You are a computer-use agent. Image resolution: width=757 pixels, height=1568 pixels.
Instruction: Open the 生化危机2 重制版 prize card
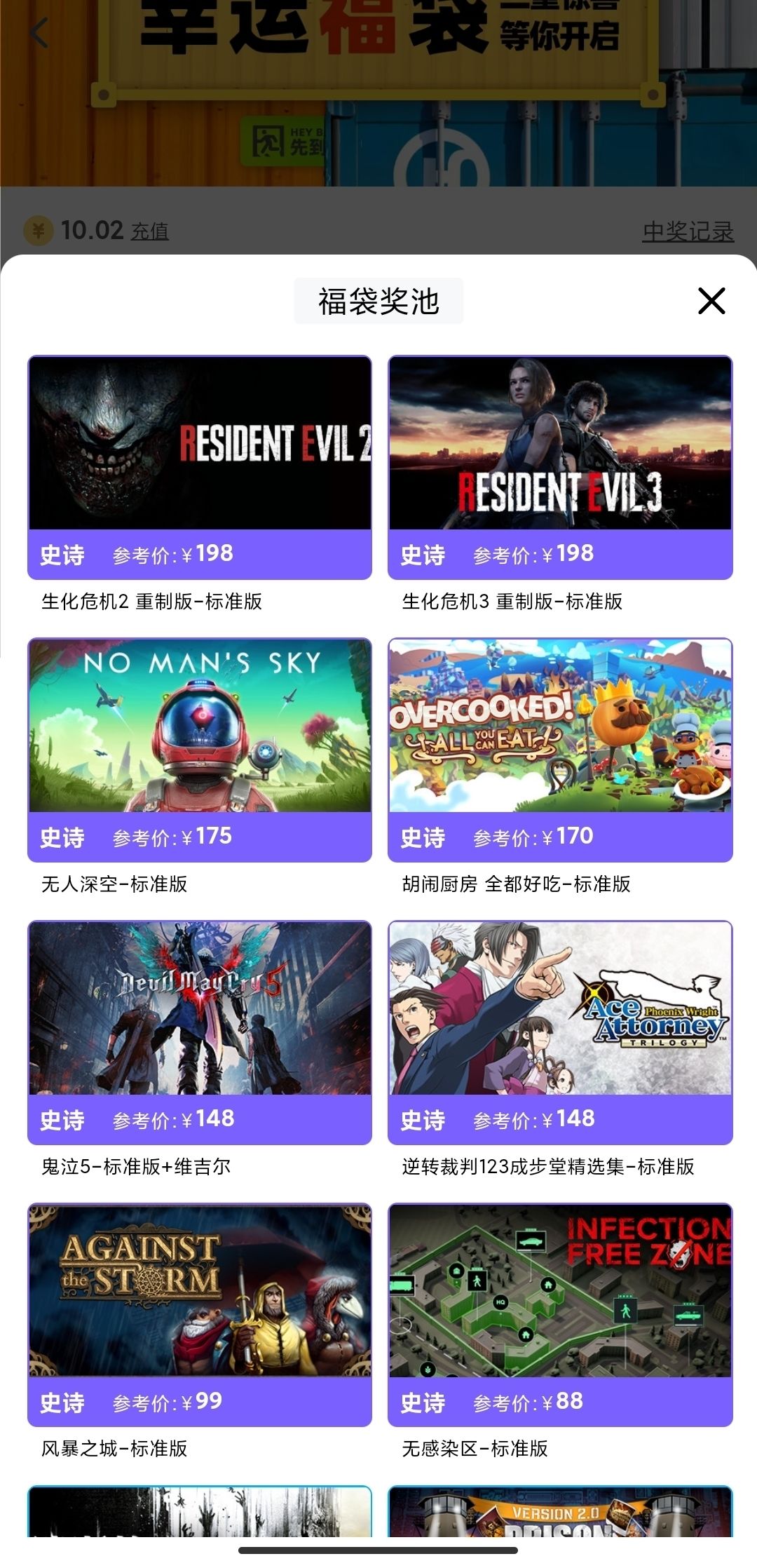[x=200, y=467]
